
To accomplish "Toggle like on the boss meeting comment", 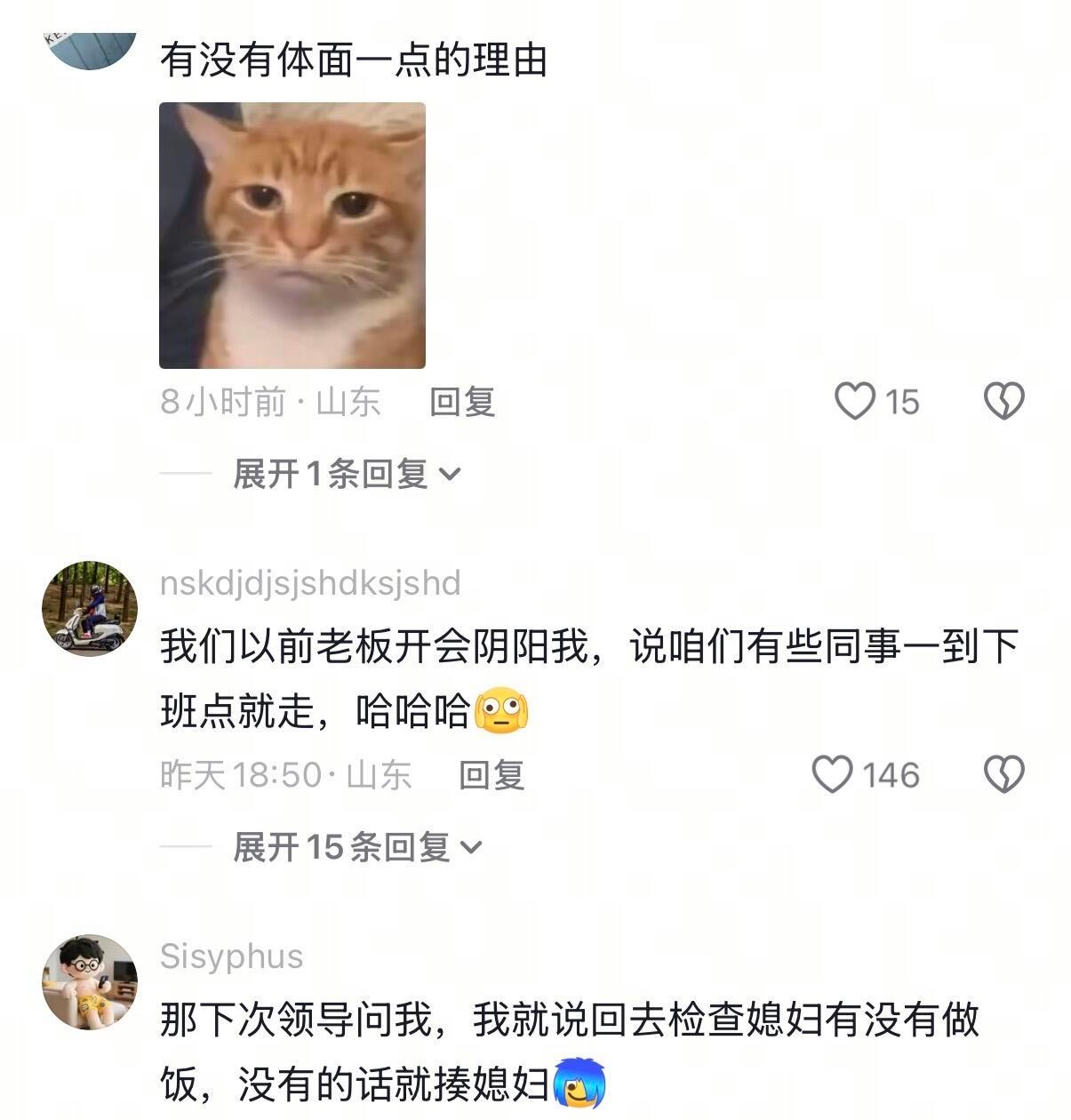I will 833,774.
